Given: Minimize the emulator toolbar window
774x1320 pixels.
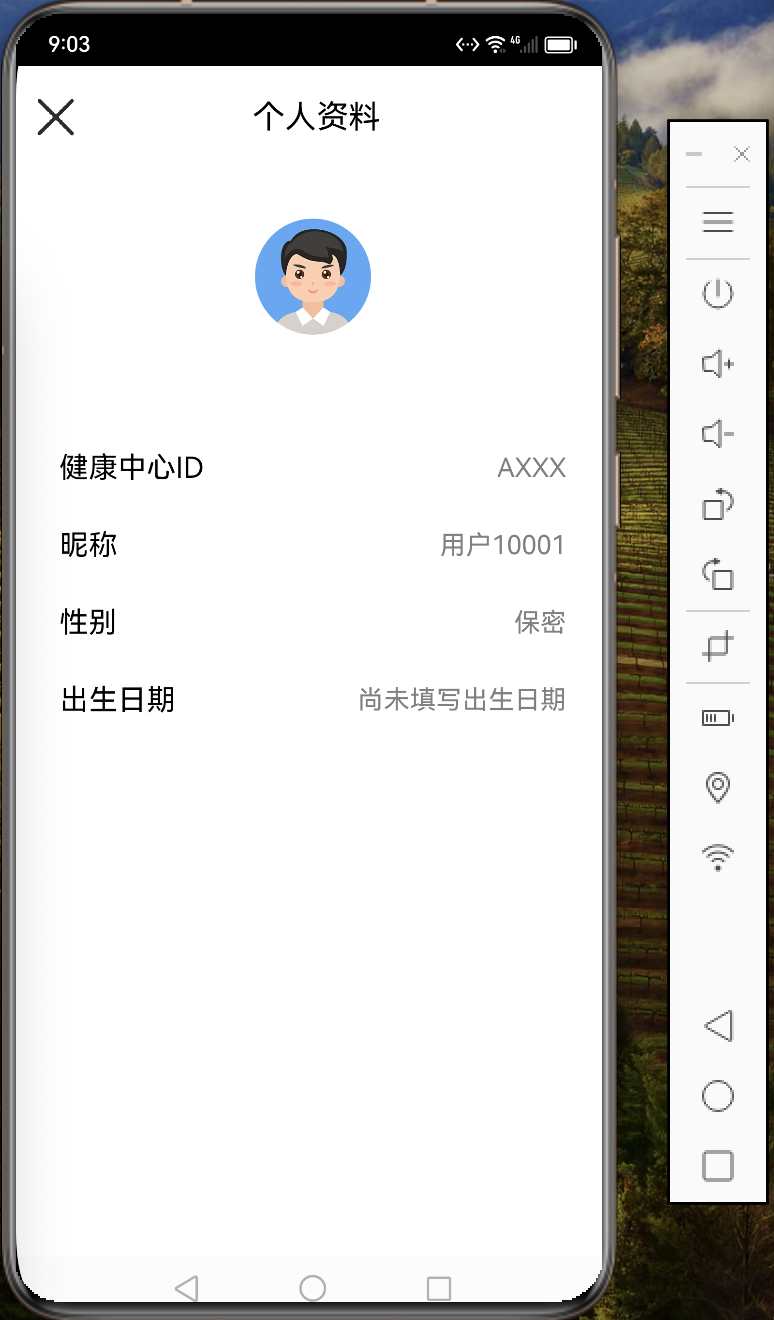Looking at the screenshot, I should tap(694, 154).
